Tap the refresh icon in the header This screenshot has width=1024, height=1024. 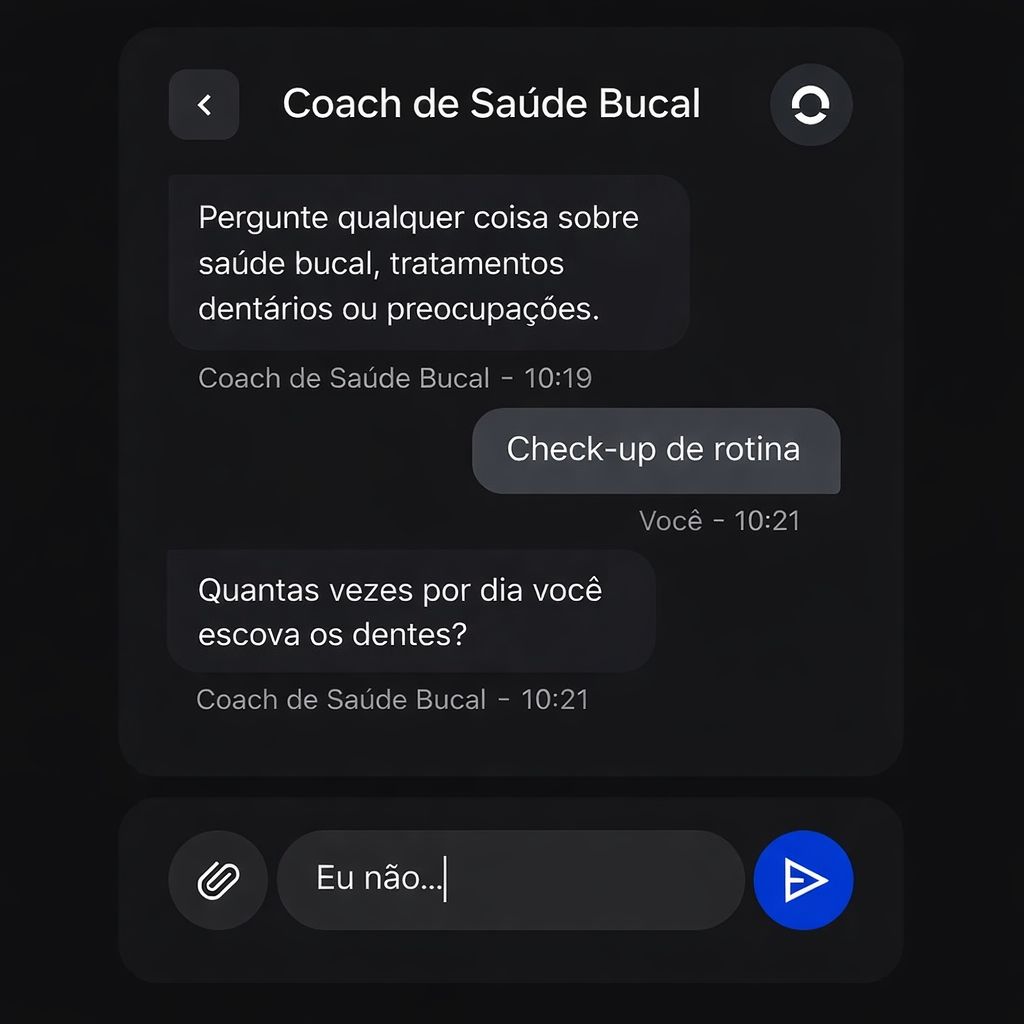(811, 104)
